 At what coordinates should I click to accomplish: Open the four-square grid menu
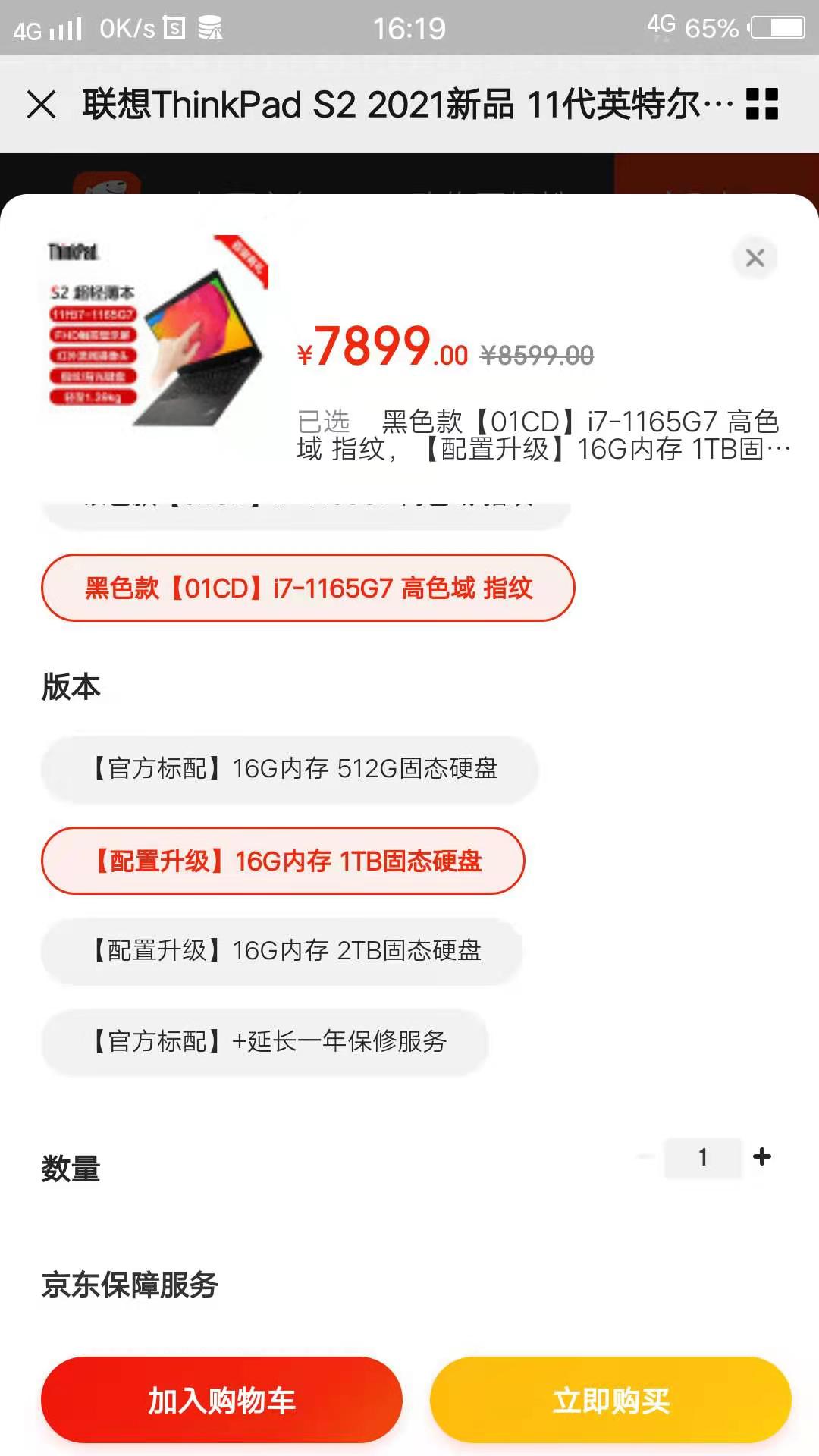[762, 104]
